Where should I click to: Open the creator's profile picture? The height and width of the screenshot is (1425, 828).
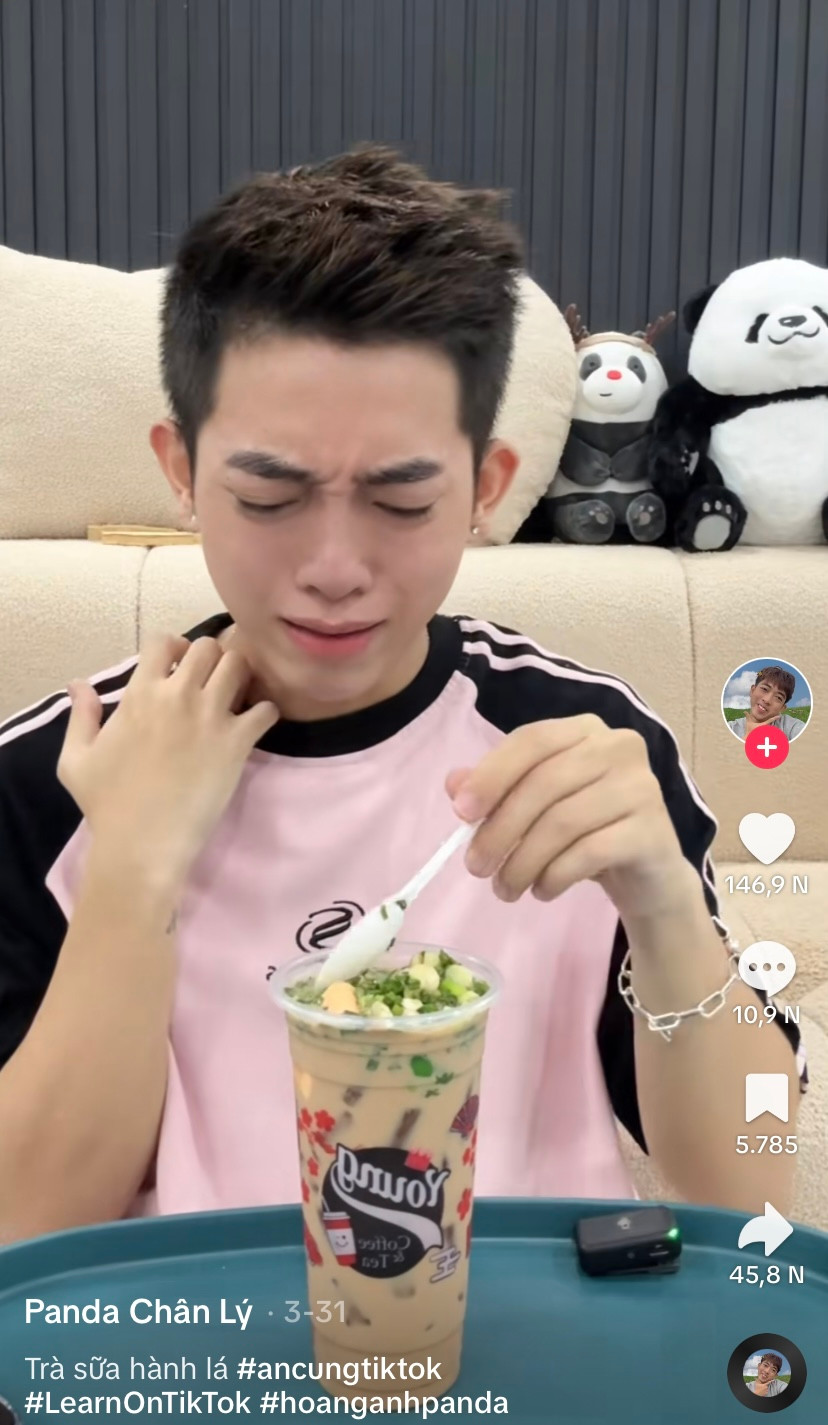click(x=766, y=700)
